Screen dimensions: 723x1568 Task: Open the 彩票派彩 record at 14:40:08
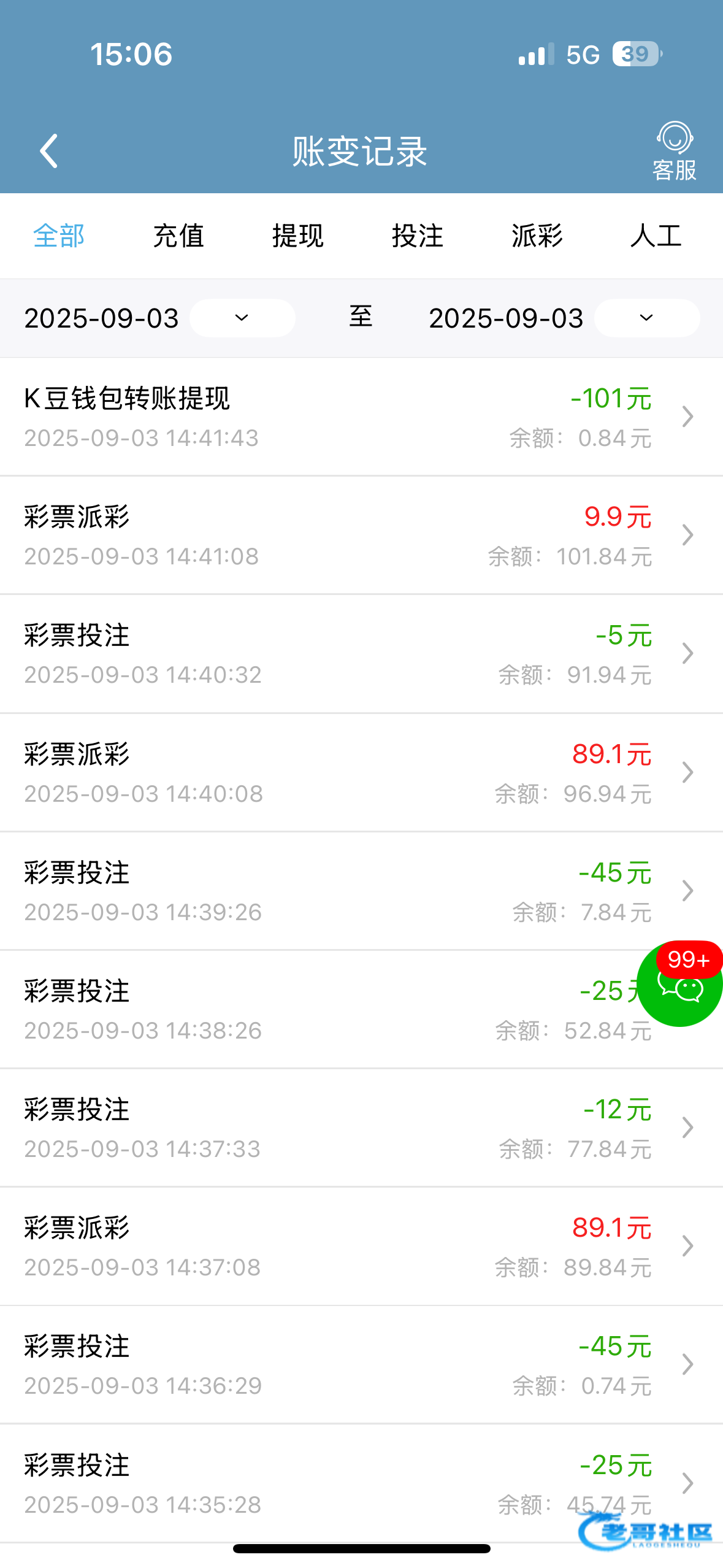(x=361, y=773)
